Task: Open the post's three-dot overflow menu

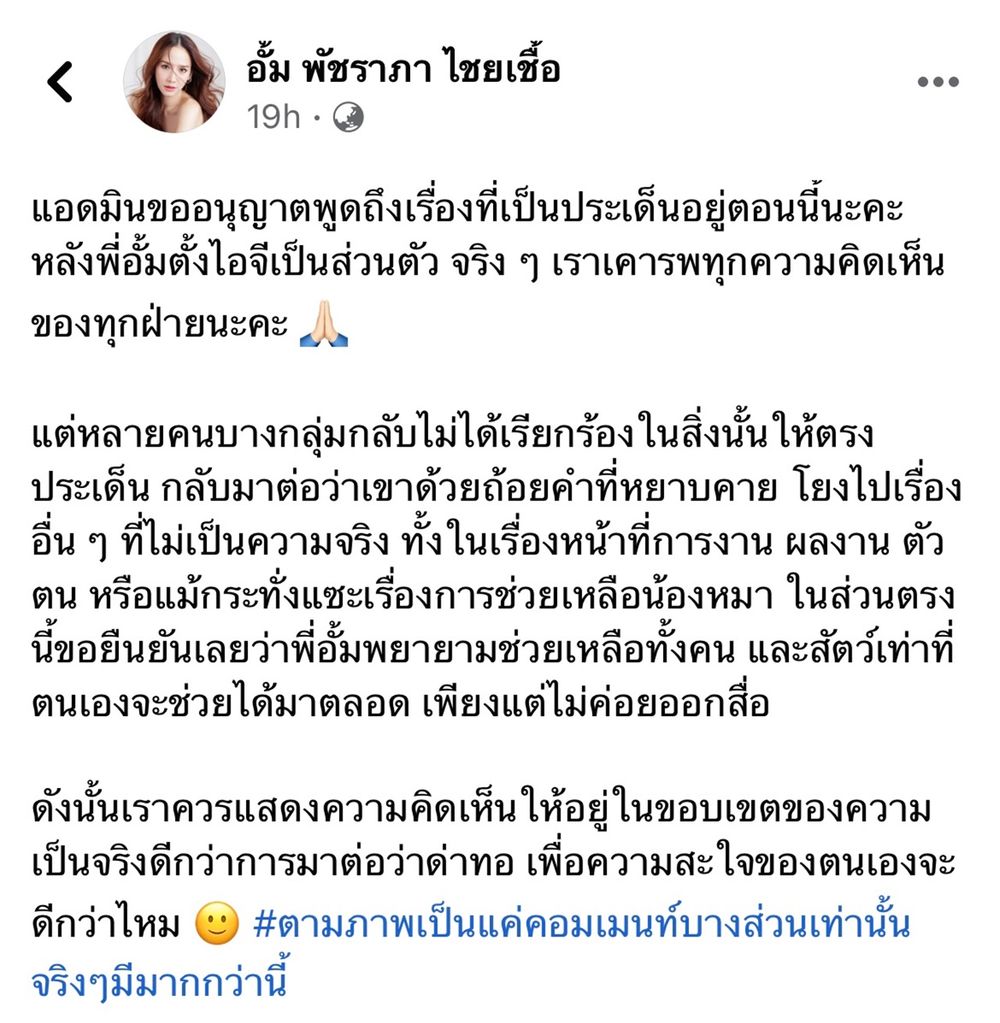Action: 937,82
